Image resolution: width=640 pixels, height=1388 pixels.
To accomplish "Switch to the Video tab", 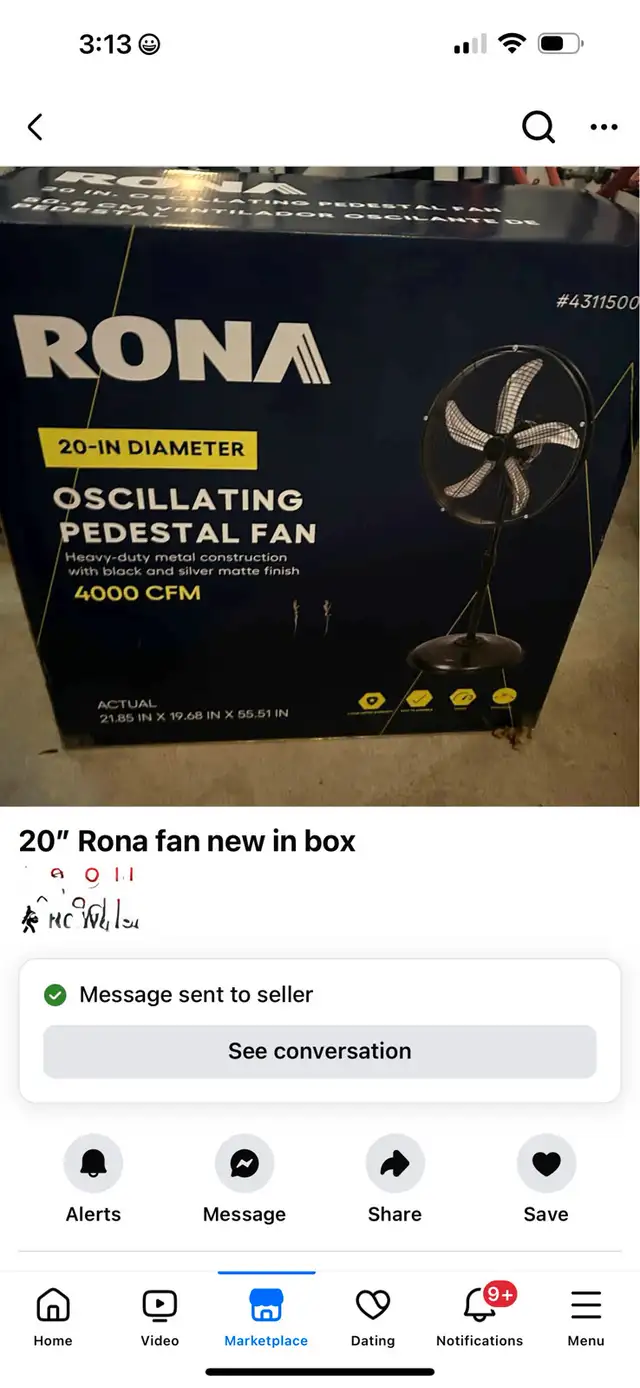I will point(160,1317).
